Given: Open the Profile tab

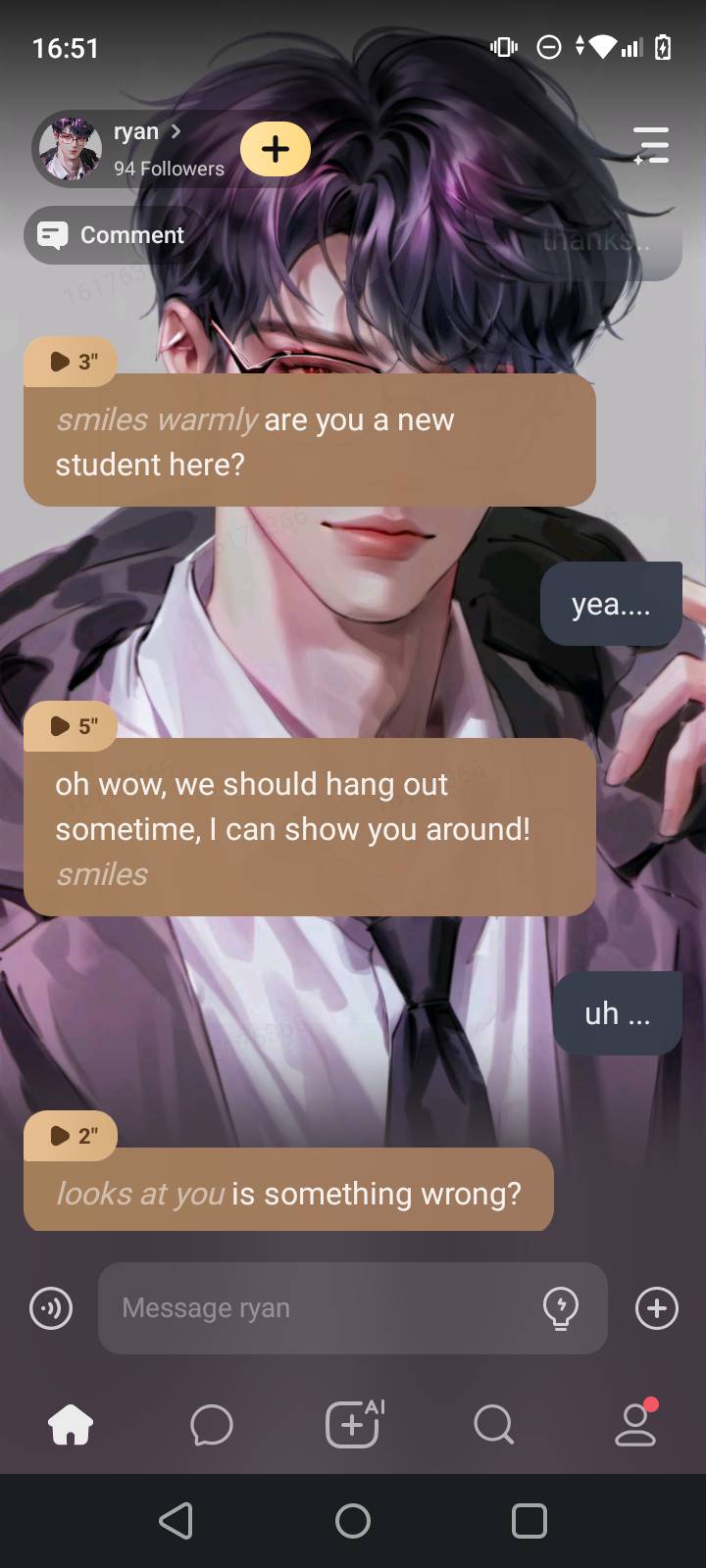Looking at the screenshot, I should 635,1425.
